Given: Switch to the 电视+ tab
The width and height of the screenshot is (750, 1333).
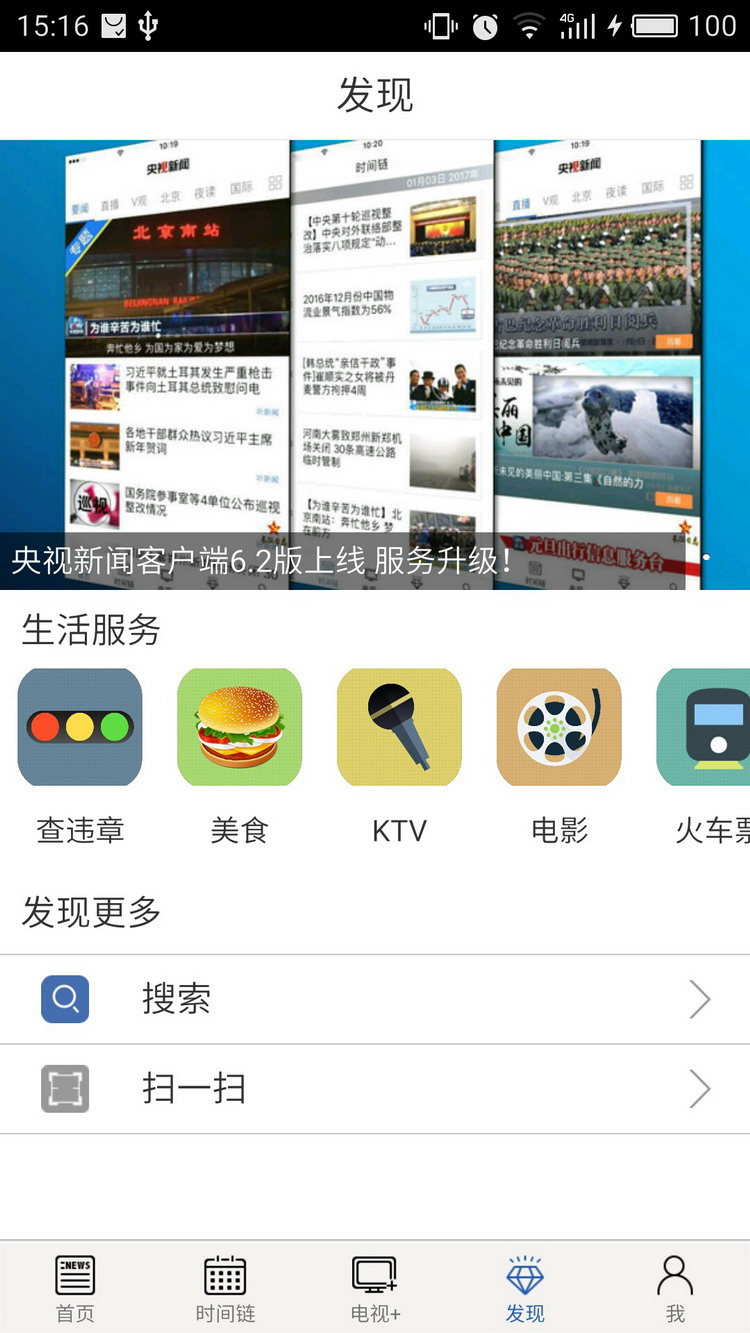Looking at the screenshot, I should [375, 1288].
